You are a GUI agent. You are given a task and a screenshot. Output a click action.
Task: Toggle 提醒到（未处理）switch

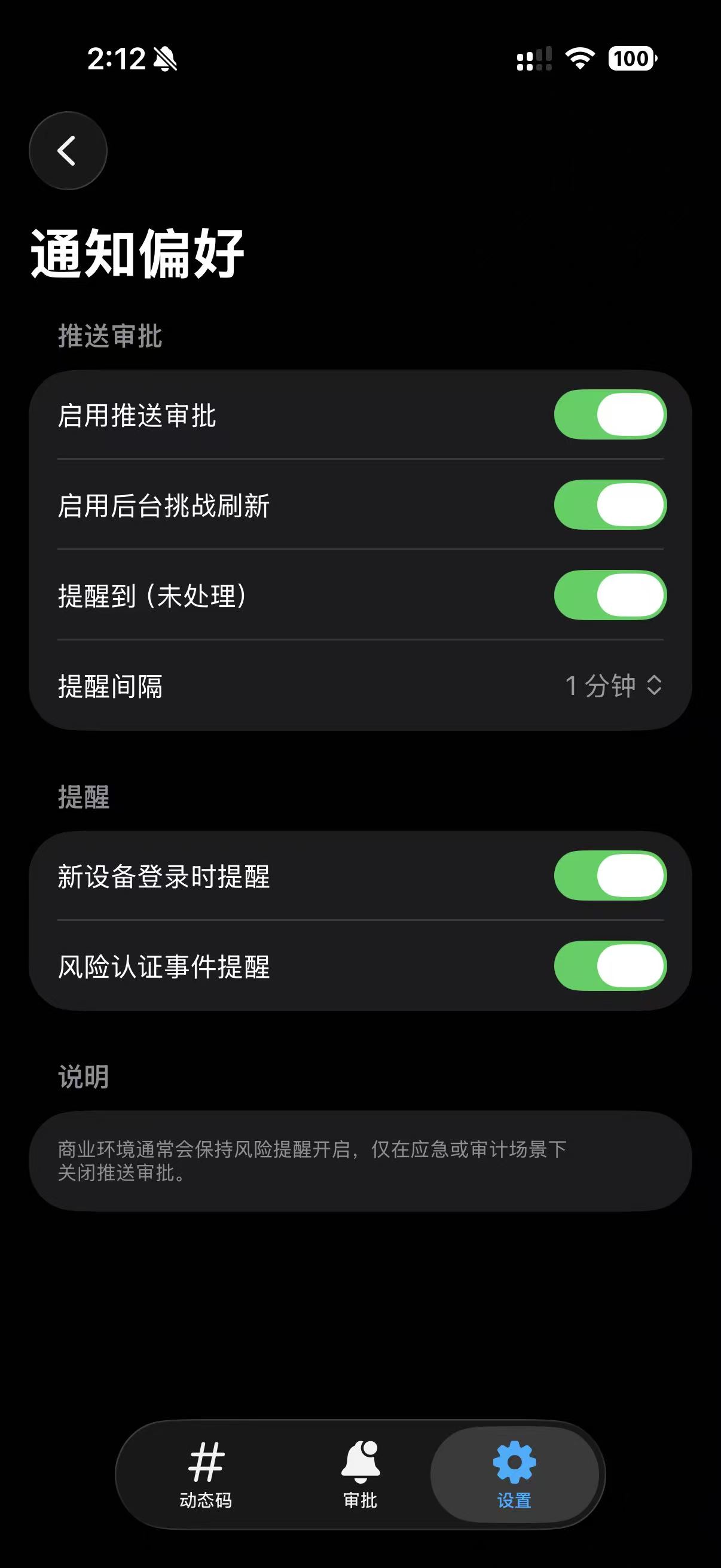[610, 594]
